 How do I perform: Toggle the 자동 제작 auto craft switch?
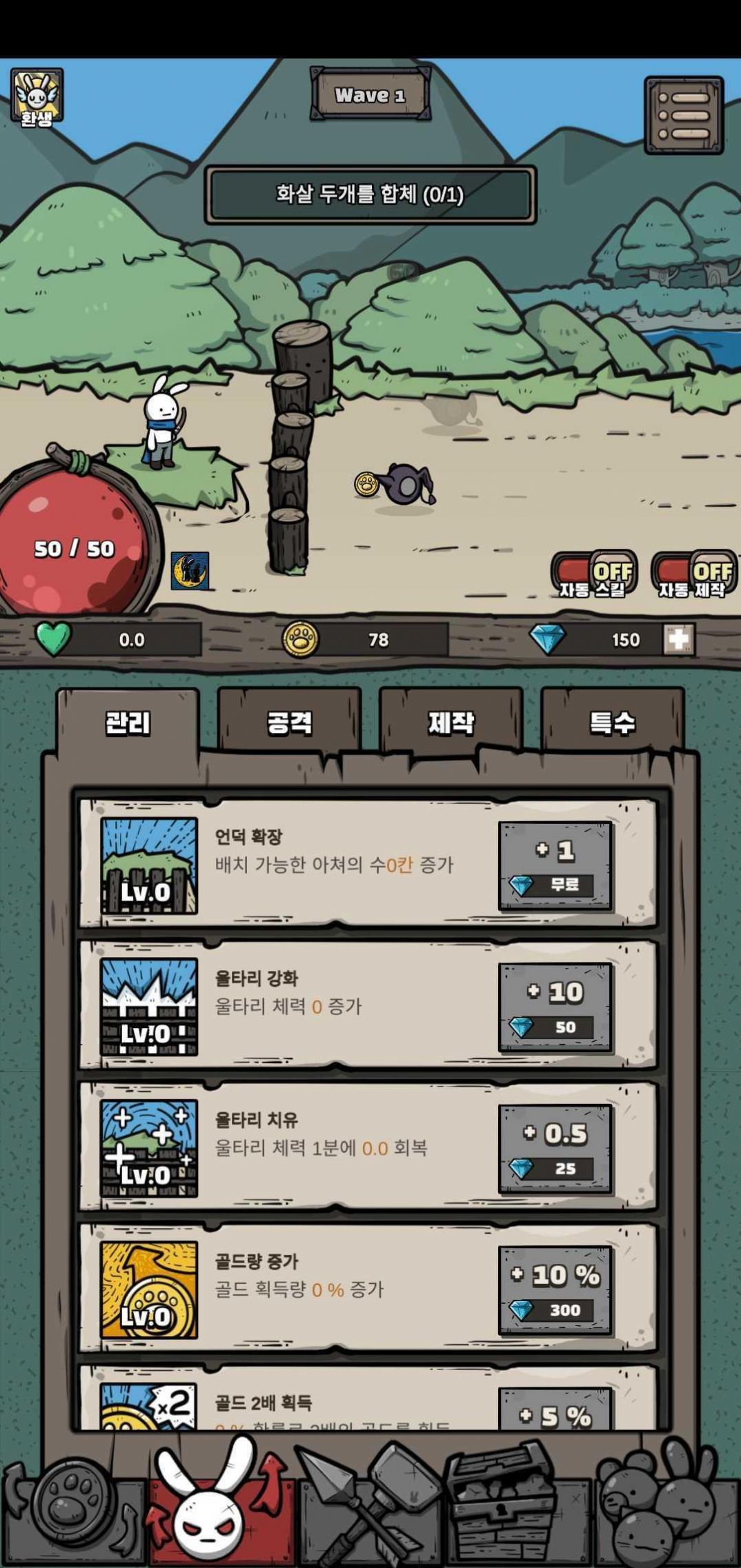pyautogui.click(x=693, y=574)
